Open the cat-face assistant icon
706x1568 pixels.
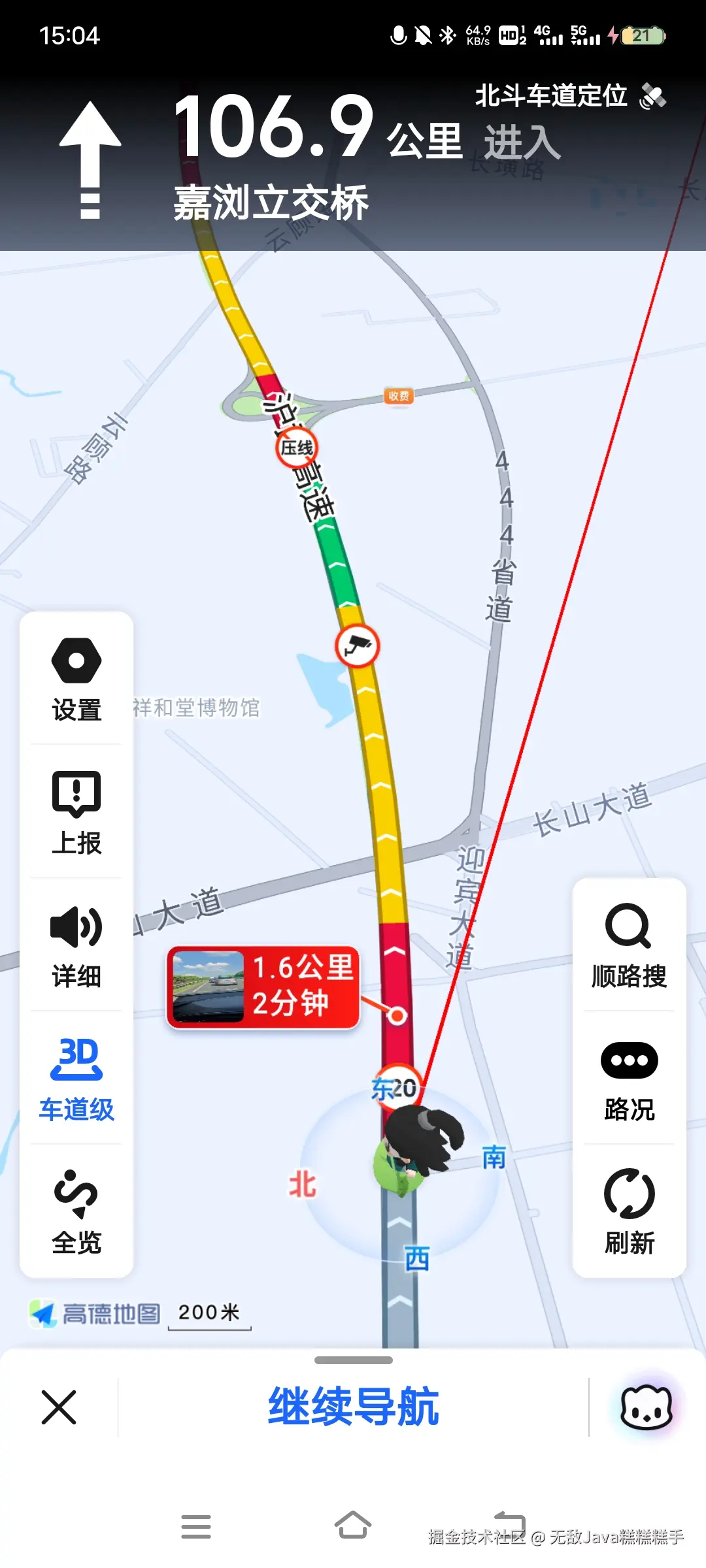click(646, 1407)
